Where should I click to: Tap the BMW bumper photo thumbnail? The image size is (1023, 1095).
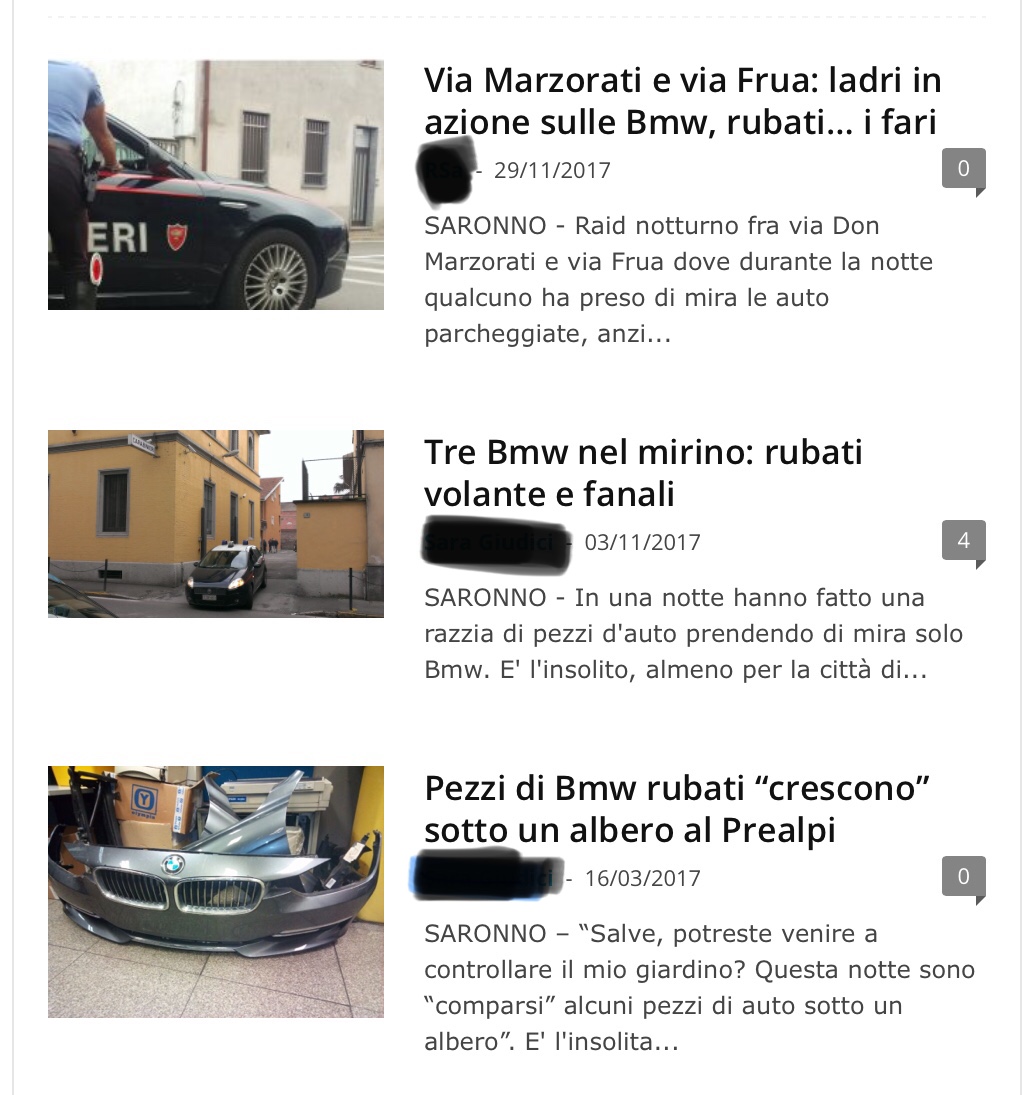215,891
